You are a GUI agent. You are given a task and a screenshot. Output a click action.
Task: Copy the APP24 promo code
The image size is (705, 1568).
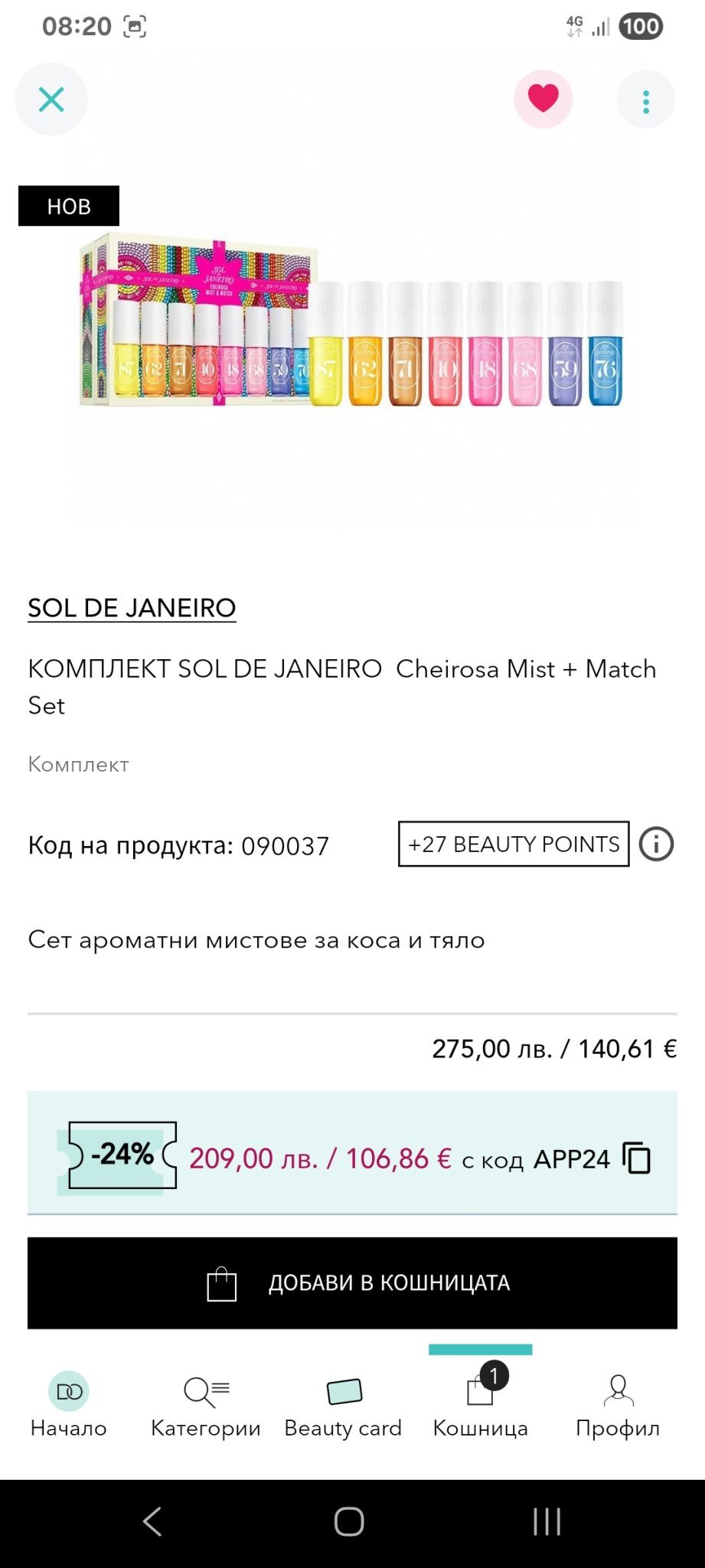[x=636, y=1158]
